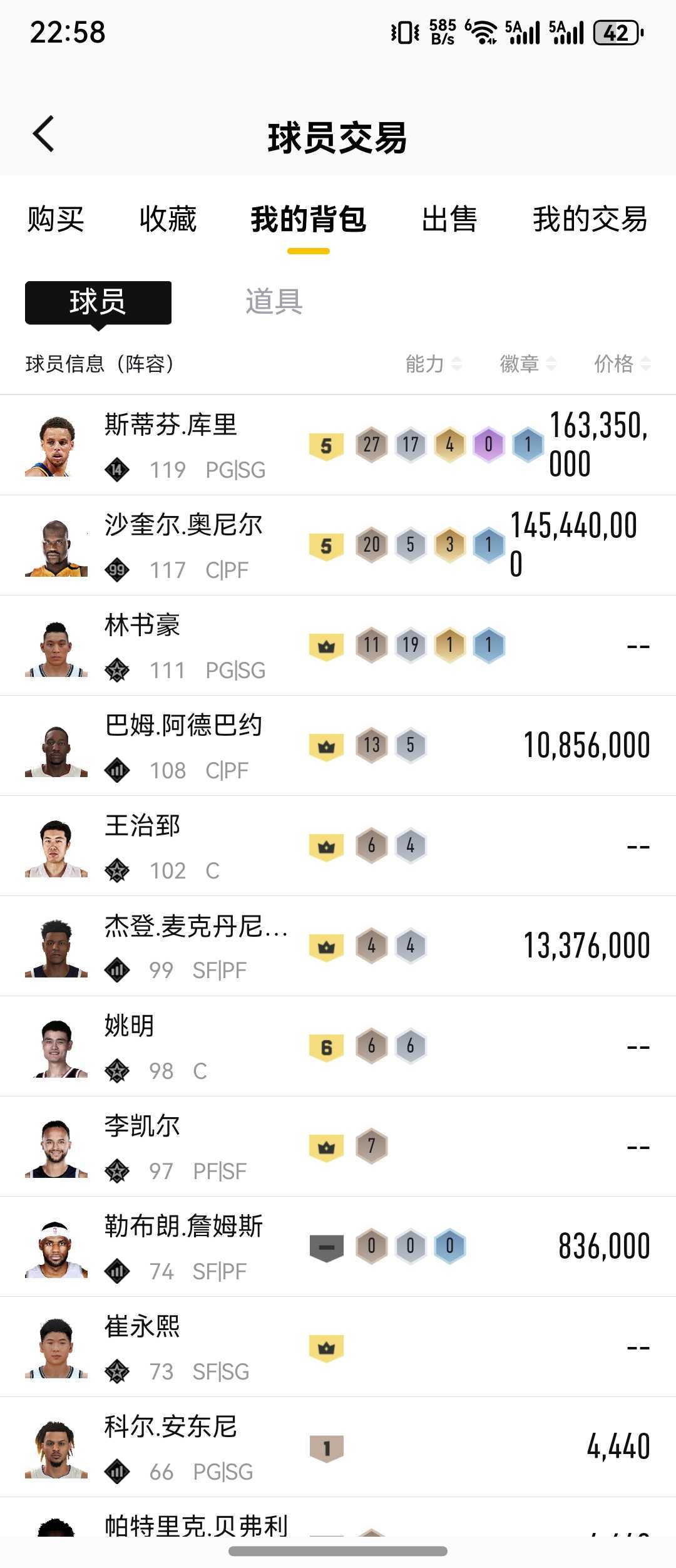
Task: Open 勒布朗.詹姆斯 player row
Action: coord(183,1246)
